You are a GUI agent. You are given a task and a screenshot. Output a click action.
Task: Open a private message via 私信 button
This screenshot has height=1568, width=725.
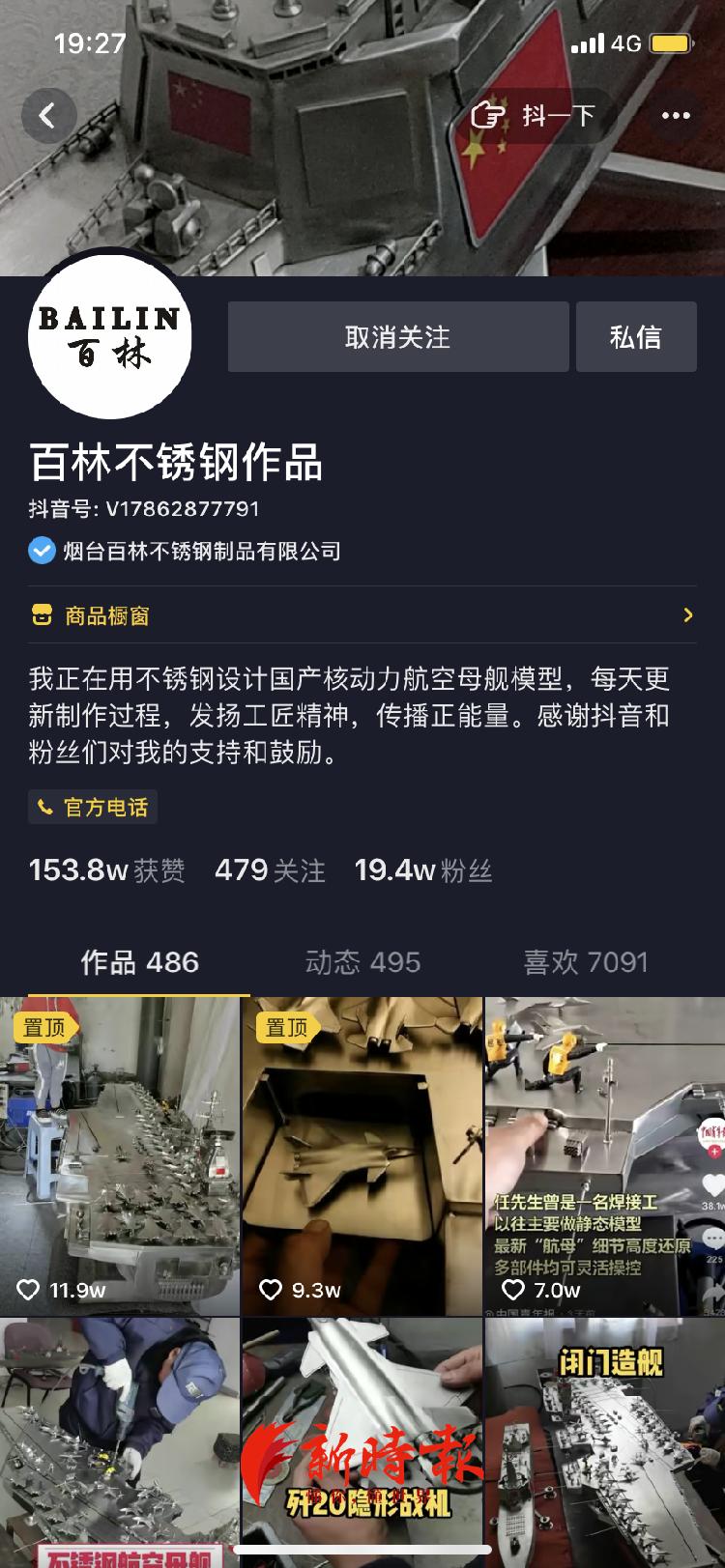[x=637, y=336]
